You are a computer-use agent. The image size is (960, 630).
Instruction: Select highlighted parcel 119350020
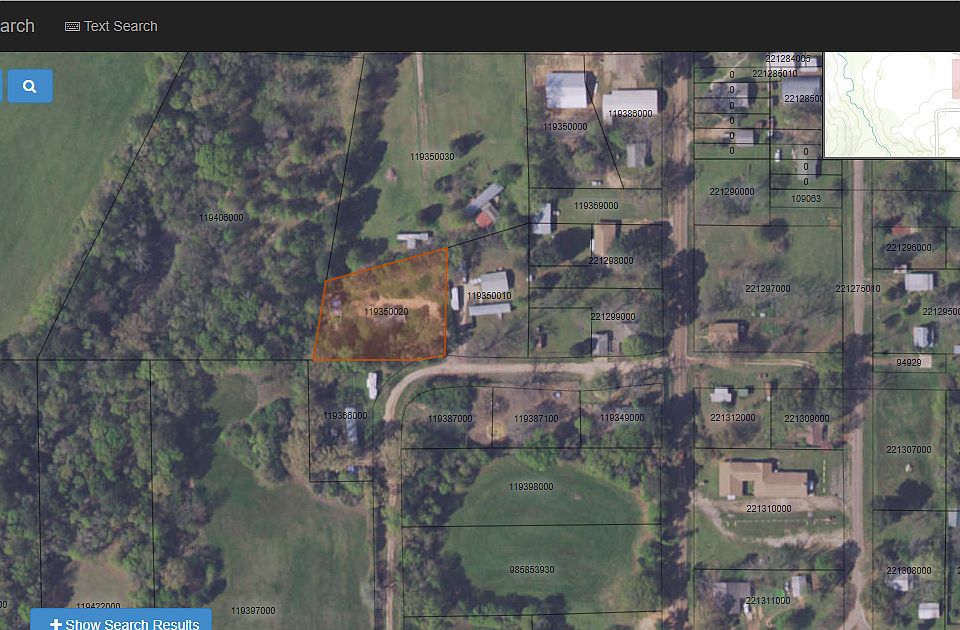pyautogui.click(x=385, y=311)
